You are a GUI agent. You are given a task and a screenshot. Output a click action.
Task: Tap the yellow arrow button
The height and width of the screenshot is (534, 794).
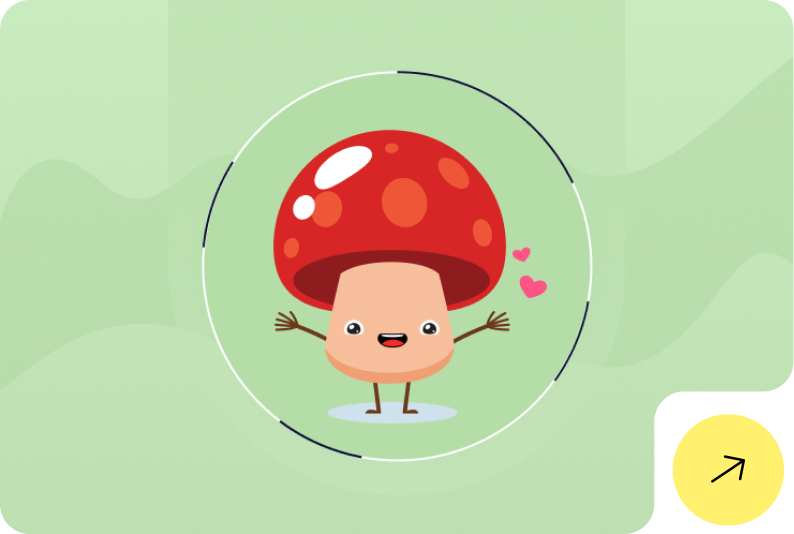(x=727, y=469)
